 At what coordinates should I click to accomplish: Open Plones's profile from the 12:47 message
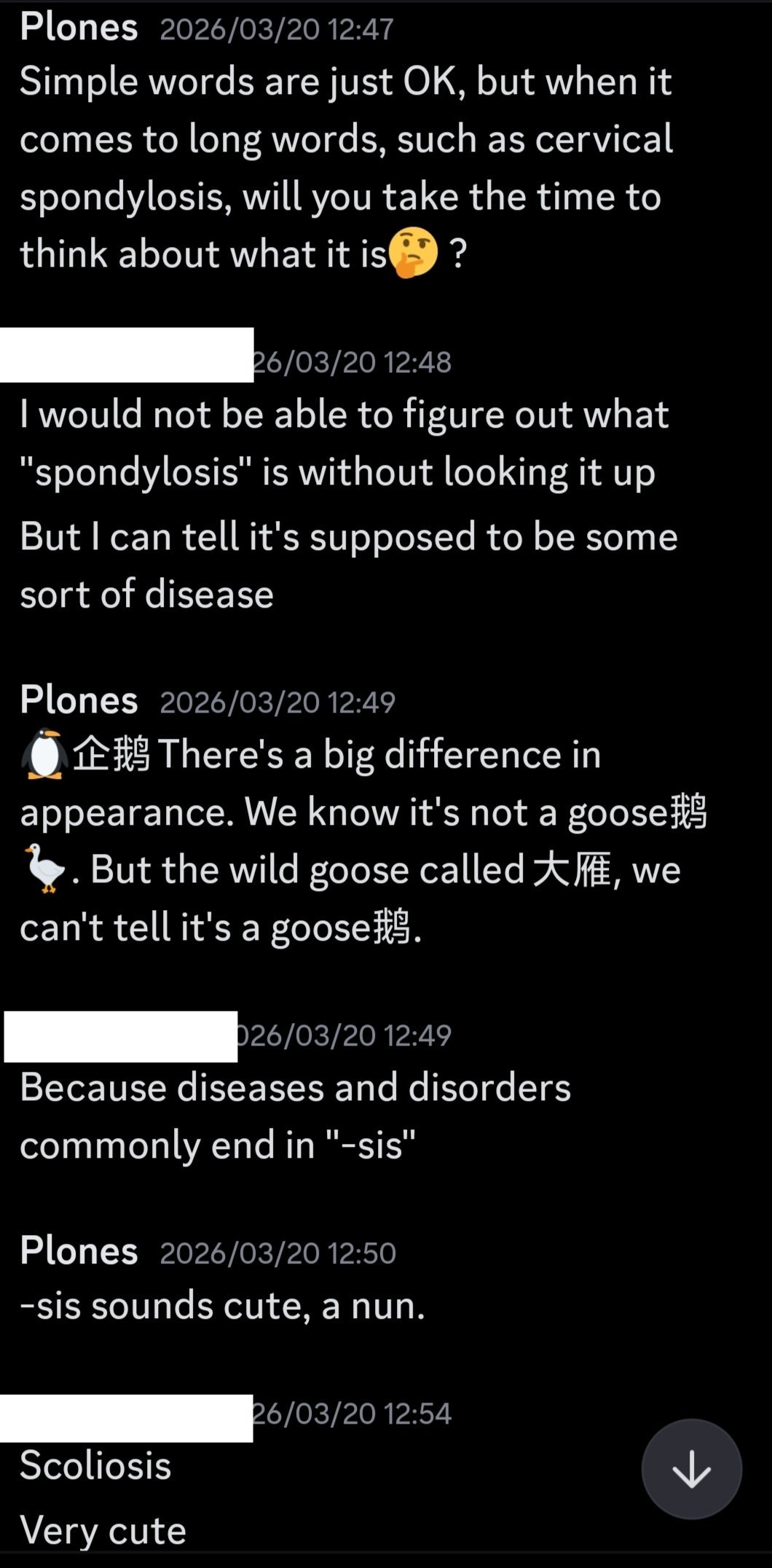pos(79,28)
